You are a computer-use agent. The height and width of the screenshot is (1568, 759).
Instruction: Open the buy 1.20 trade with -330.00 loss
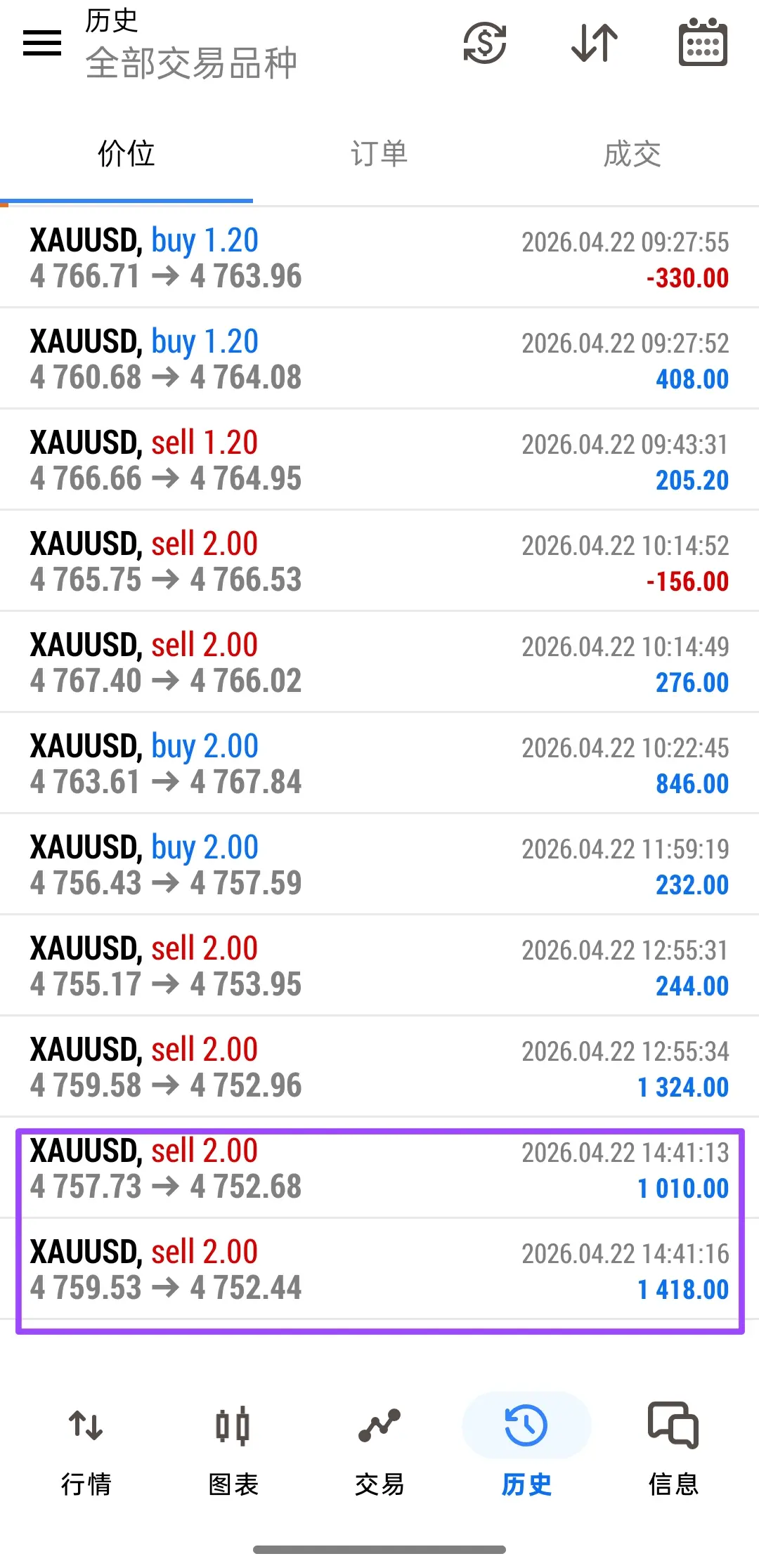coord(379,258)
